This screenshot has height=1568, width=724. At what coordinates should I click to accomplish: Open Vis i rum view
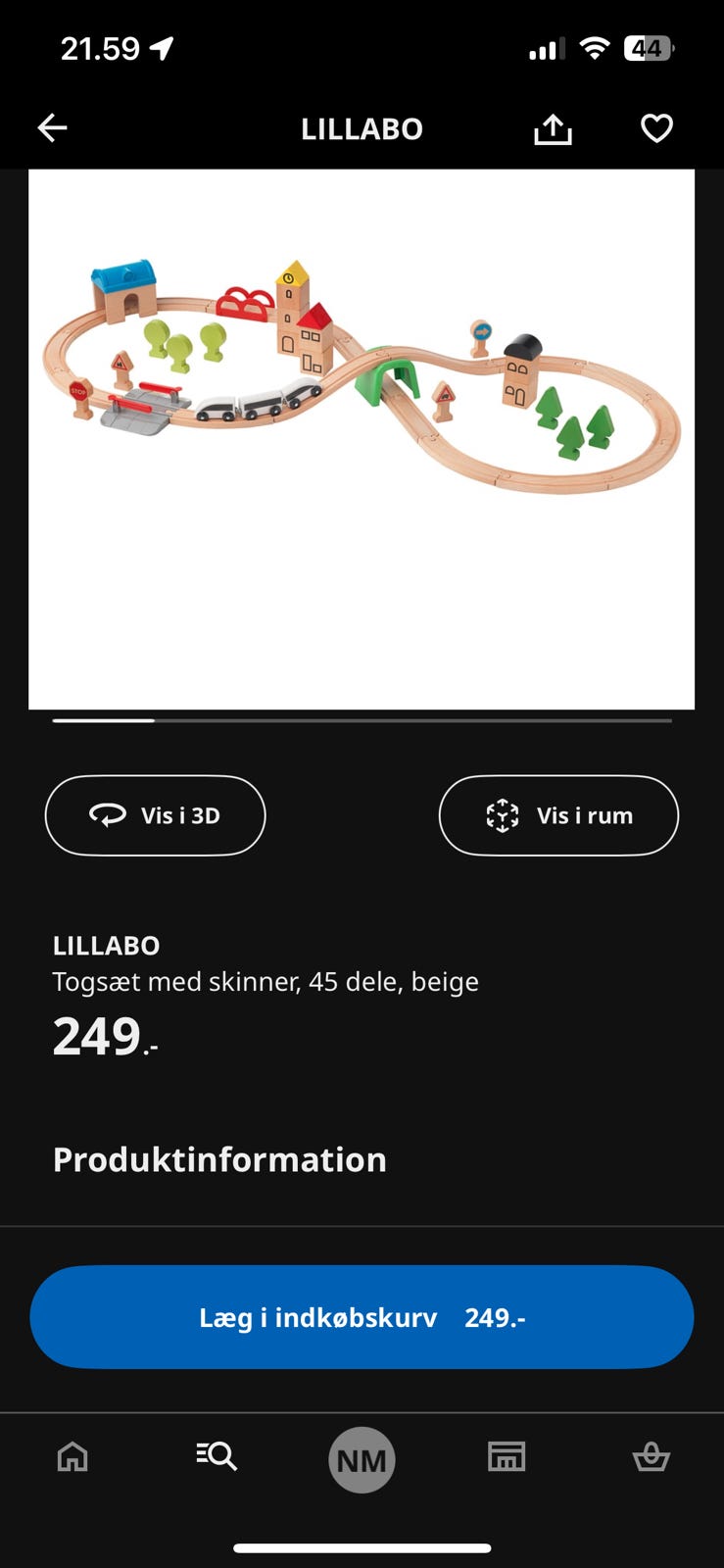pyautogui.click(x=558, y=815)
